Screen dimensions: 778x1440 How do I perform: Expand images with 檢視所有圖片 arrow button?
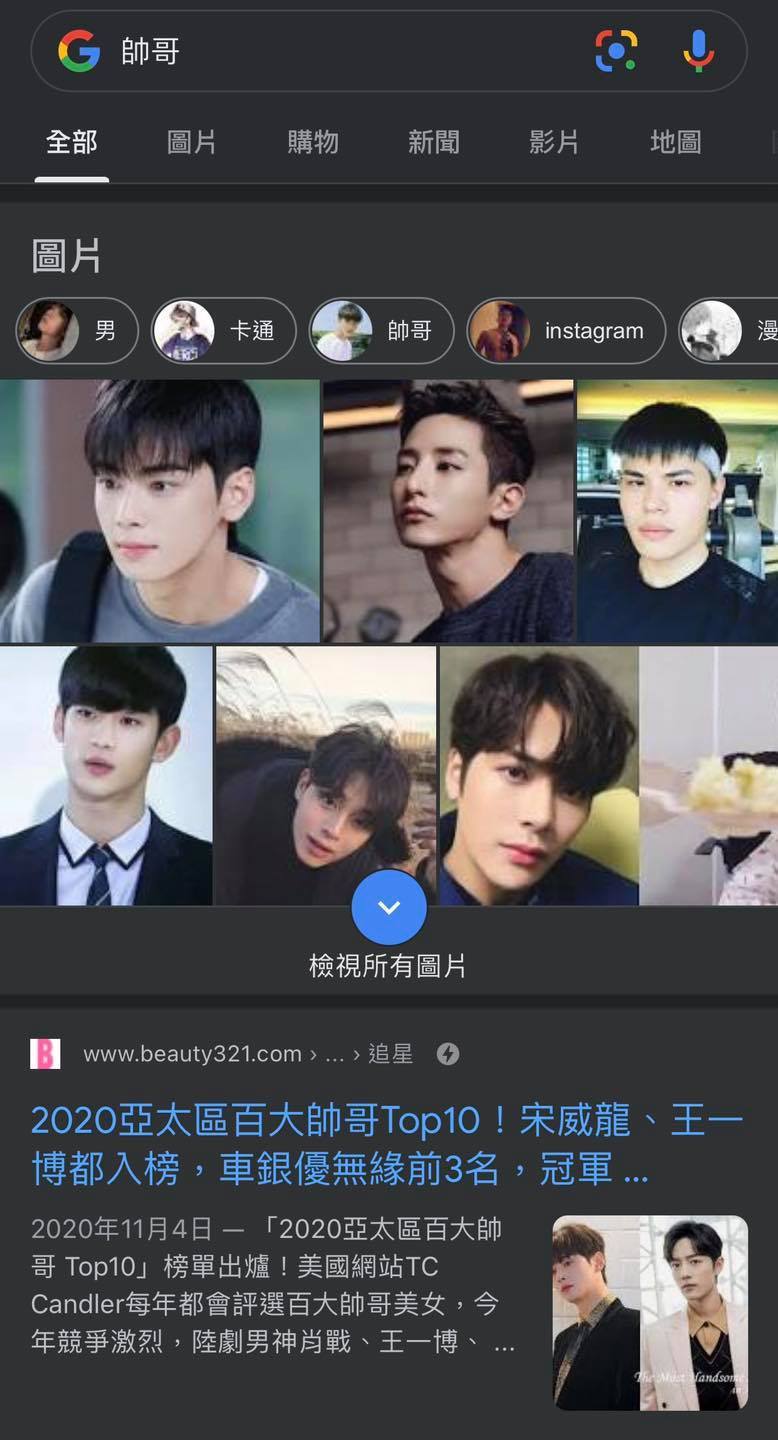pos(389,908)
